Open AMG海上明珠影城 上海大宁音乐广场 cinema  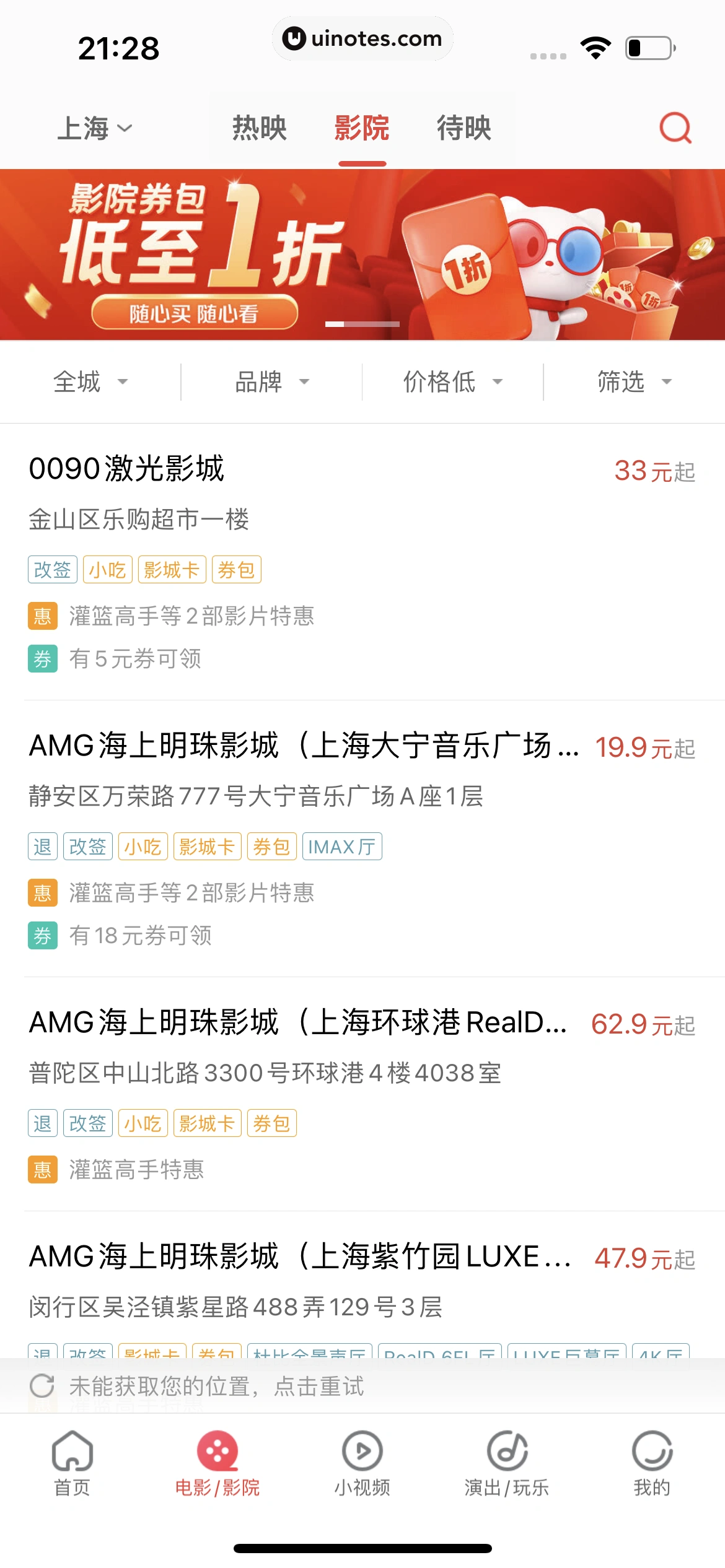304,746
